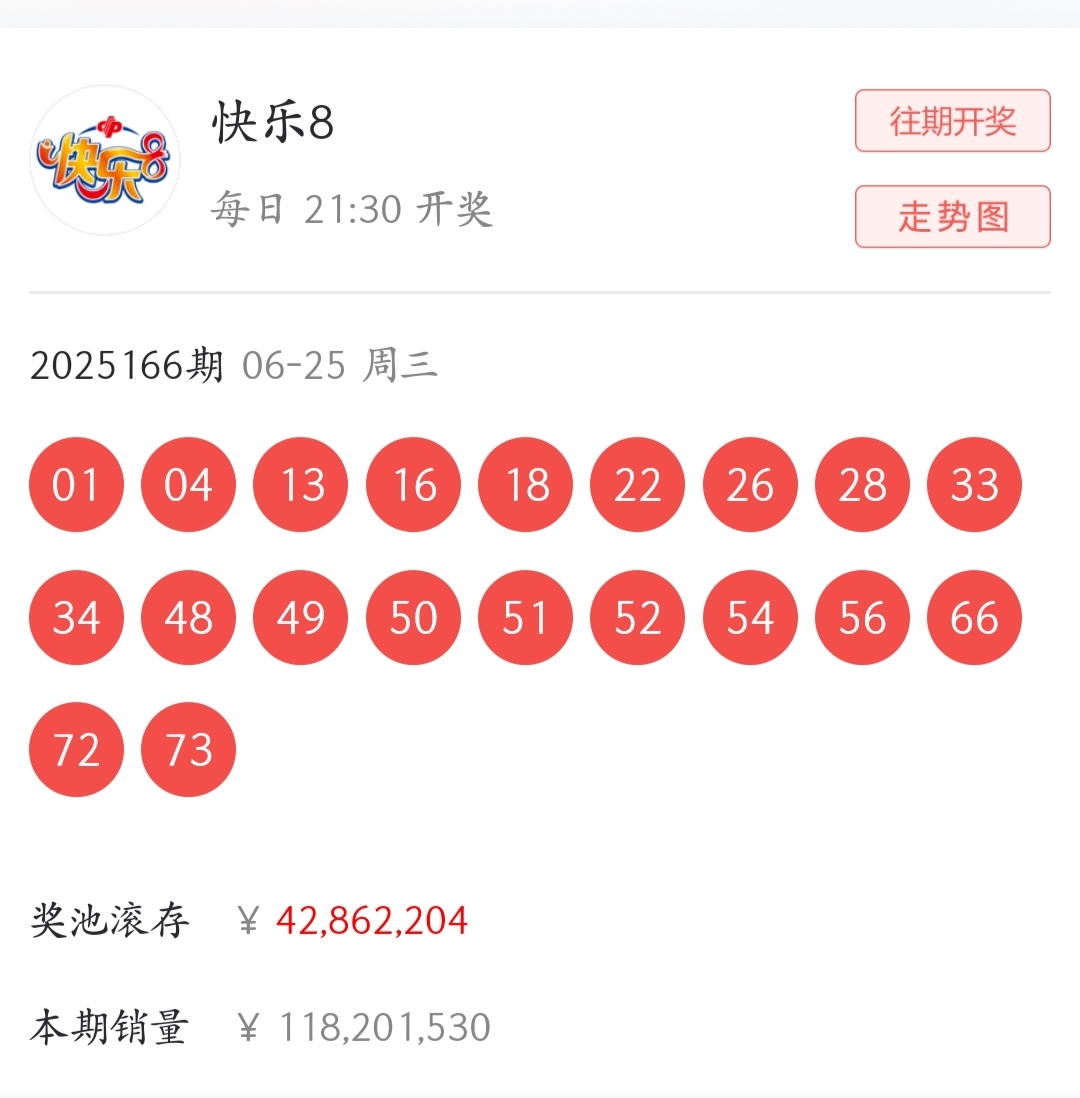1080x1098 pixels.
Task: Select the red ball numbered 66
Action: 974,617
